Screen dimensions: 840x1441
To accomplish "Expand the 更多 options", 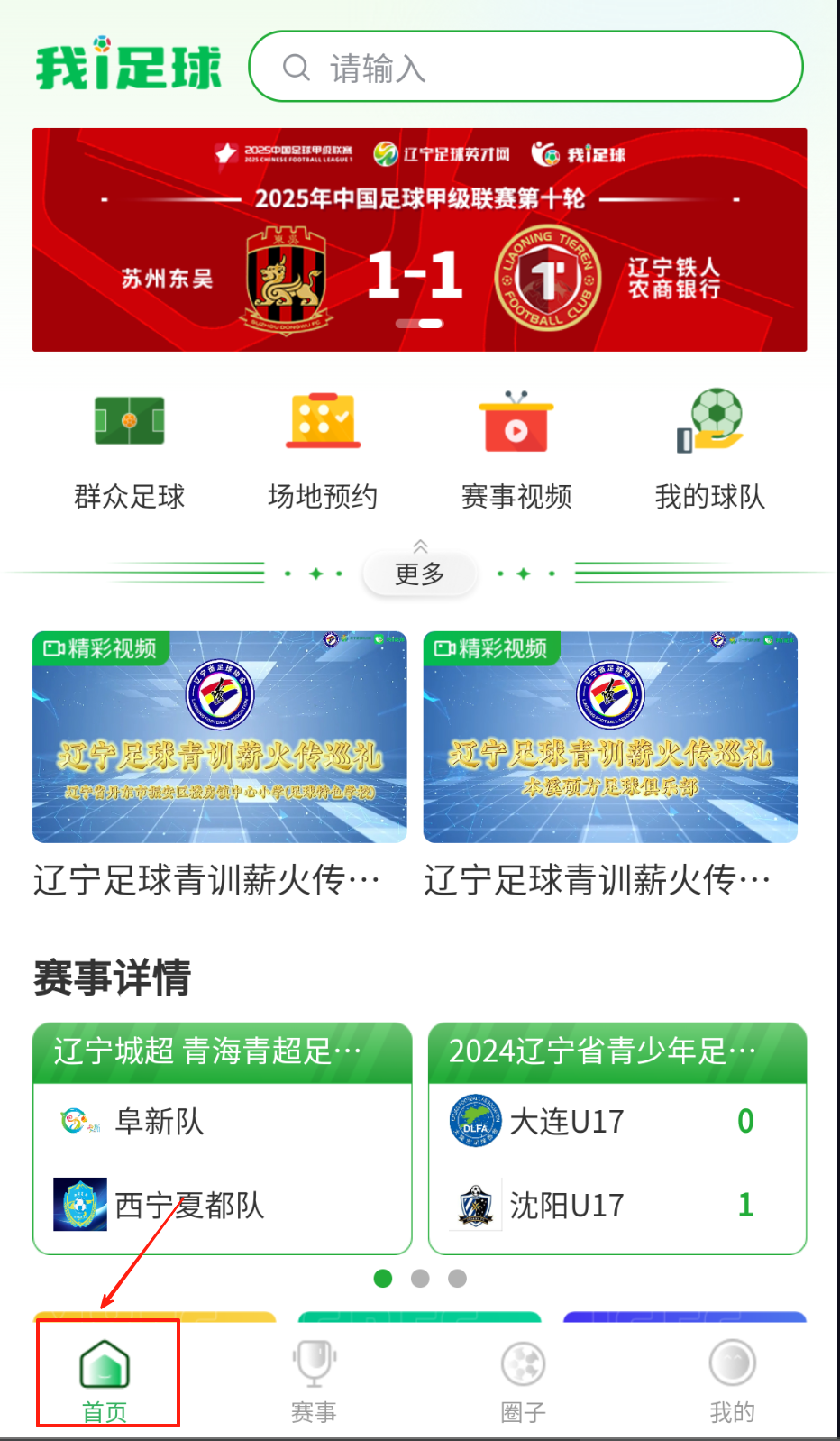I will (x=420, y=574).
